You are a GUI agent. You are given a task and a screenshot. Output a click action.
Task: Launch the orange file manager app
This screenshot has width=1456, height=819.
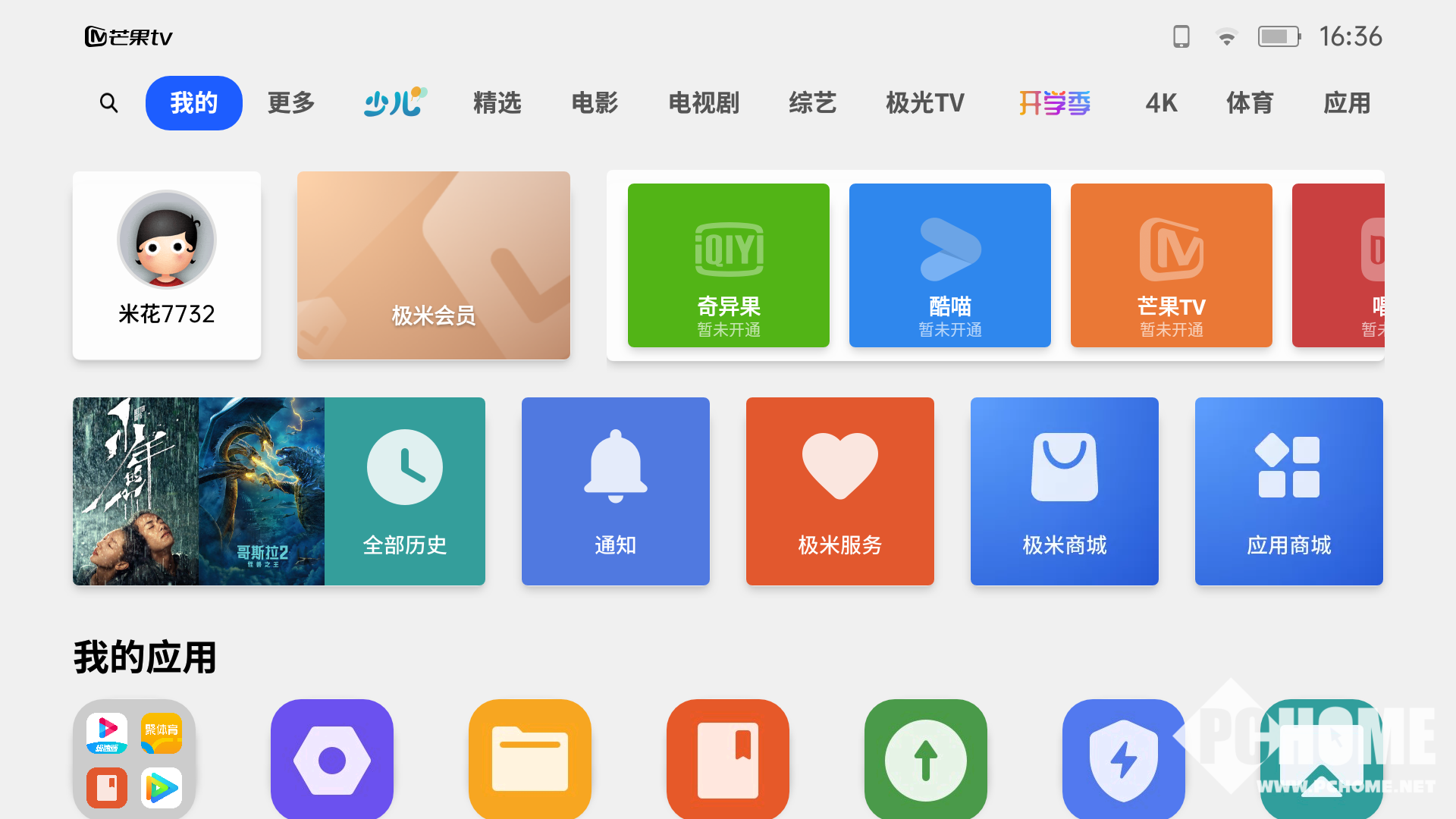pos(529,758)
